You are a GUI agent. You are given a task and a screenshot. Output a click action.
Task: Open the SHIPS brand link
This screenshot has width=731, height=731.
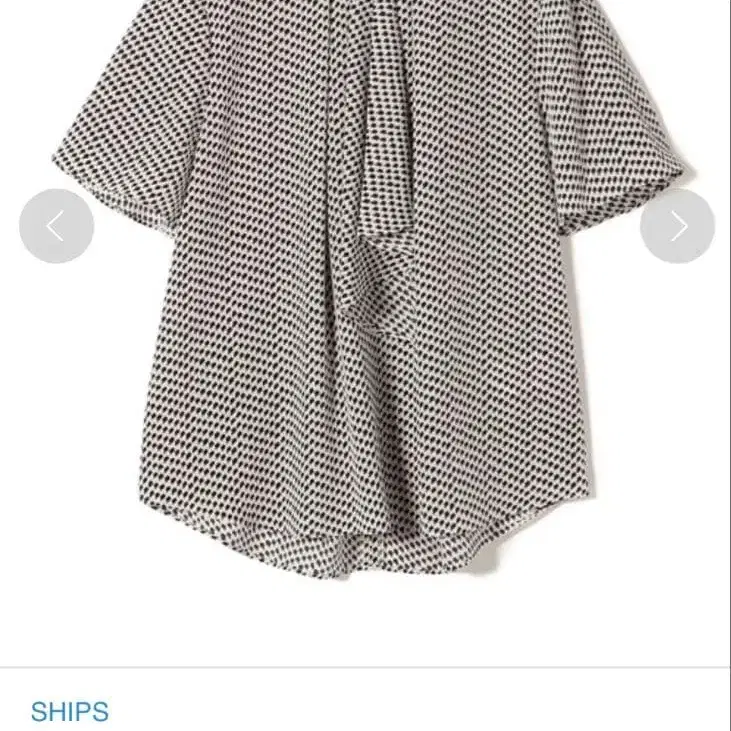[x=69, y=712]
